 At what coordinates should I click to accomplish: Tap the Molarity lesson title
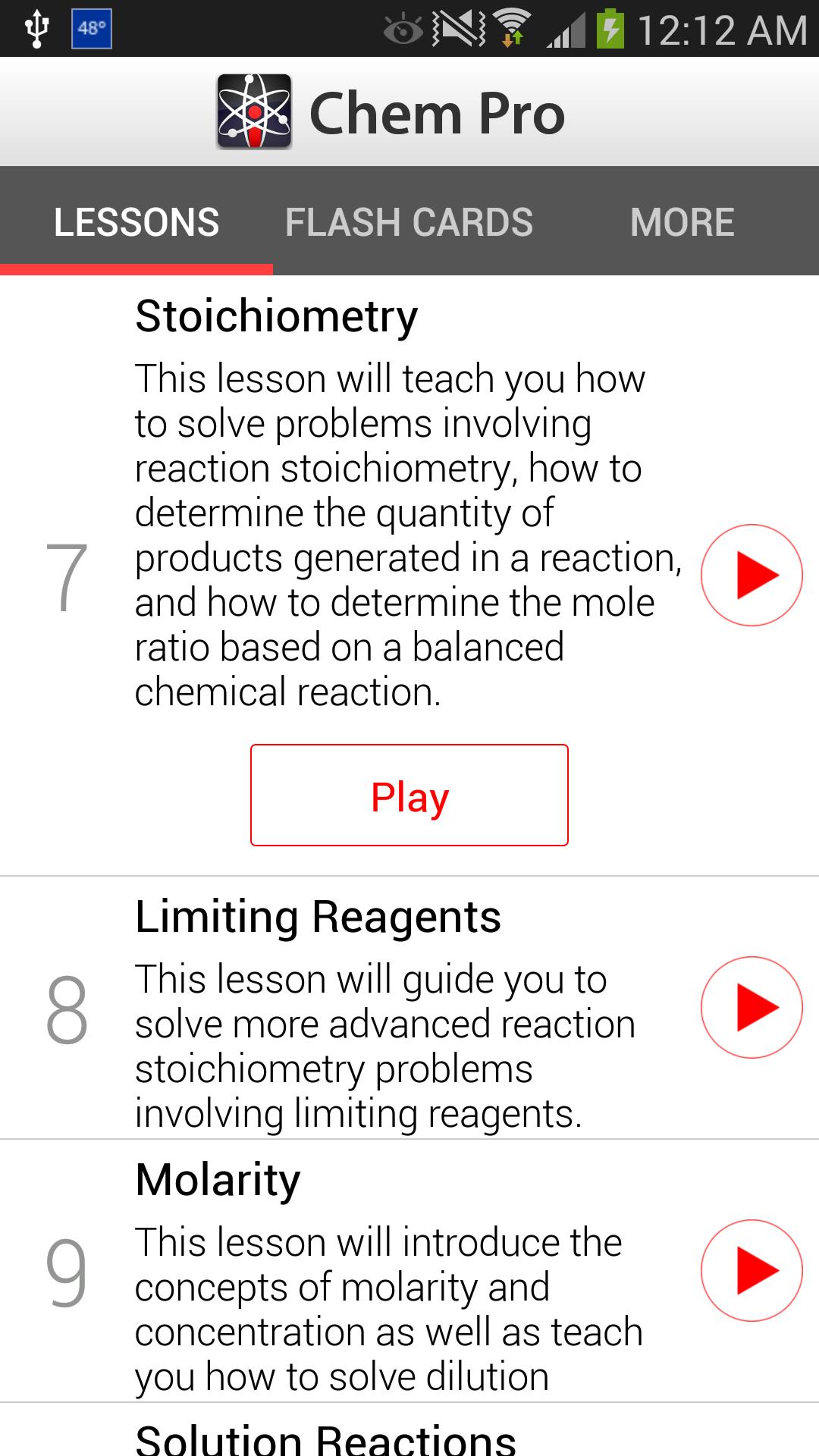point(218,1178)
